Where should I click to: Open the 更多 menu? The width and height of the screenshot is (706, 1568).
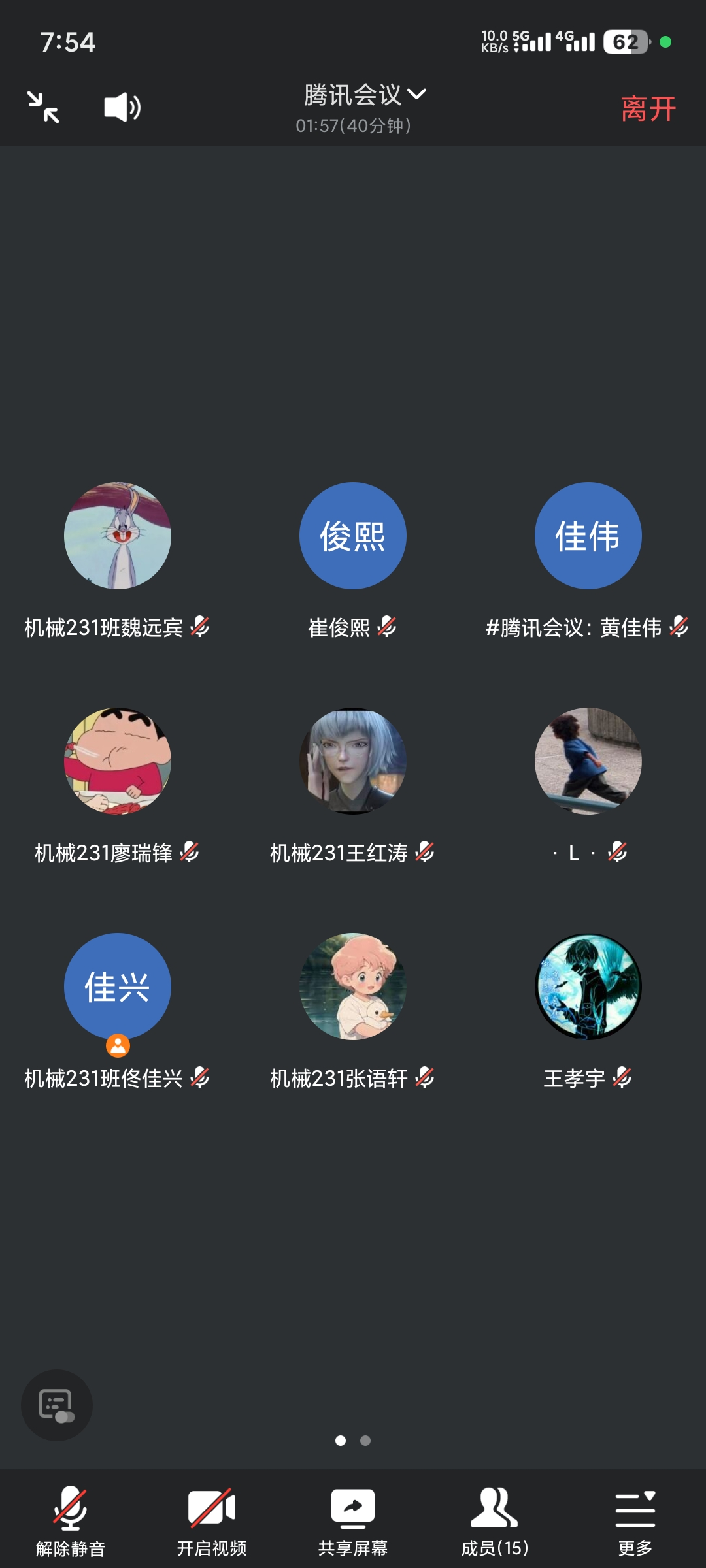coord(635,1520)
